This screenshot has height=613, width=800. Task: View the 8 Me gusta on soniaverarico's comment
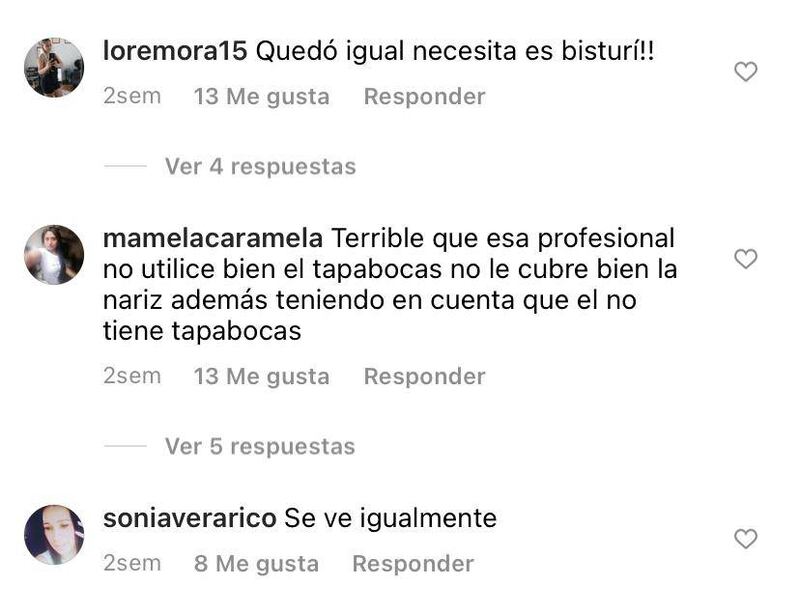point(257,564)
